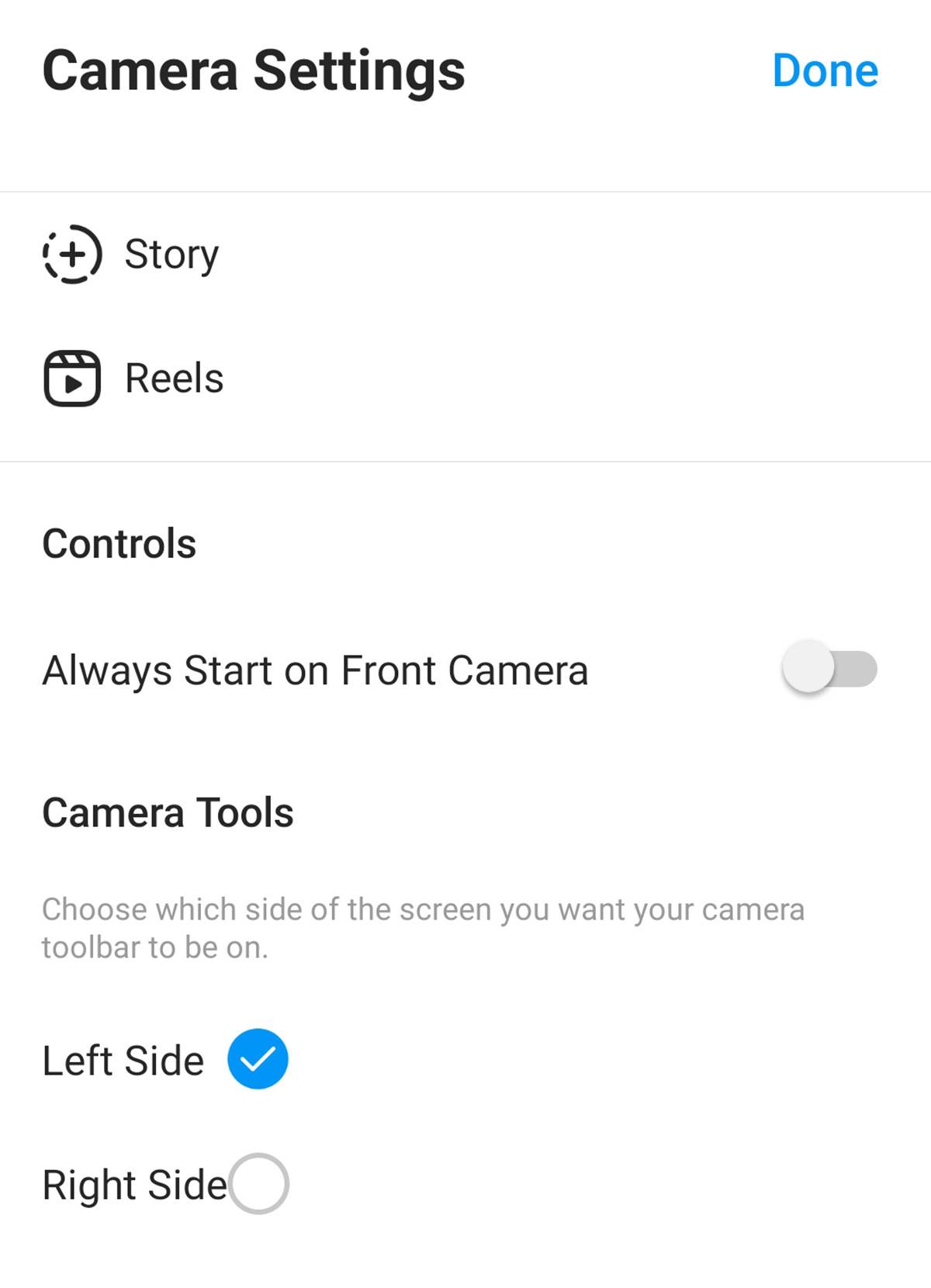
Task: Open Story camera settings
Action: tap(171, 254)
